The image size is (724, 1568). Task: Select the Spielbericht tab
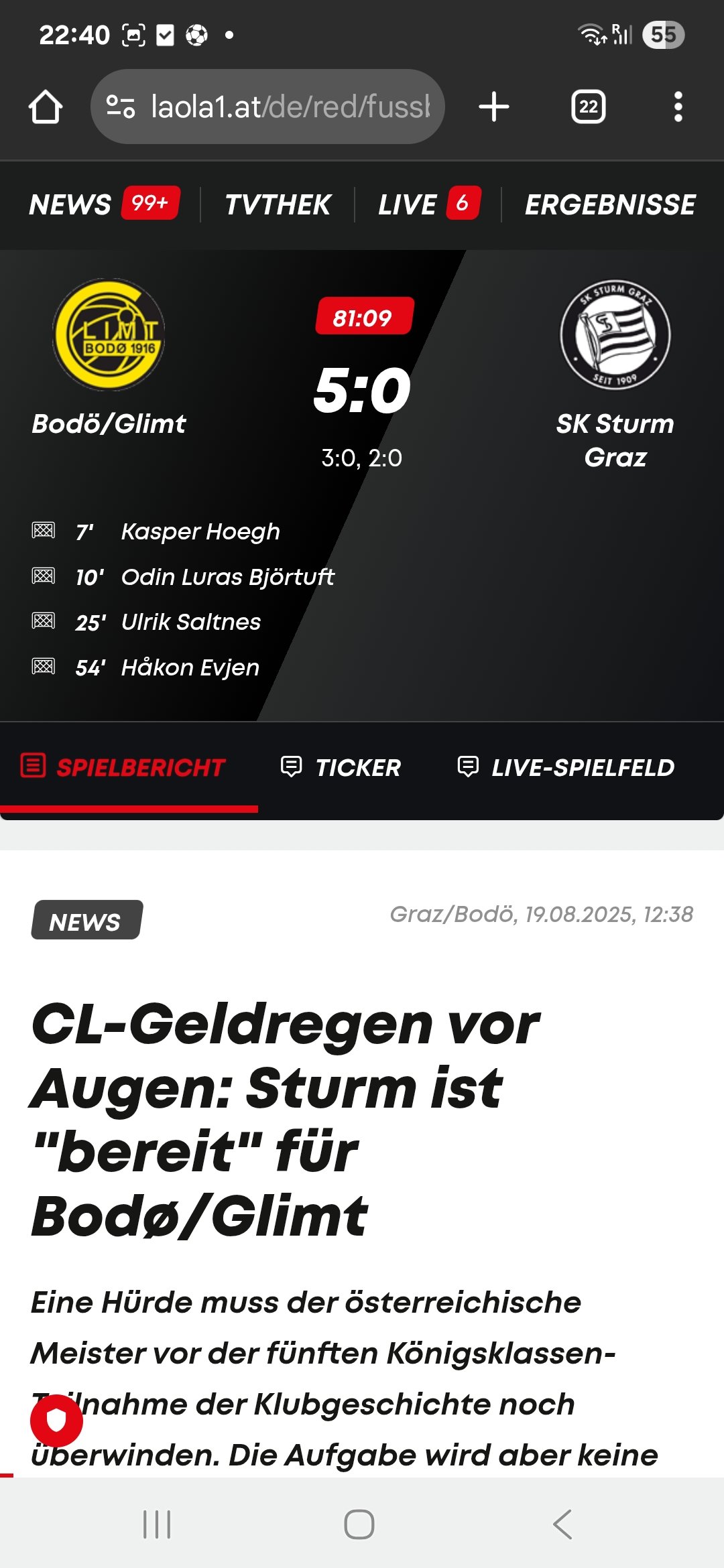click(123, 767)
